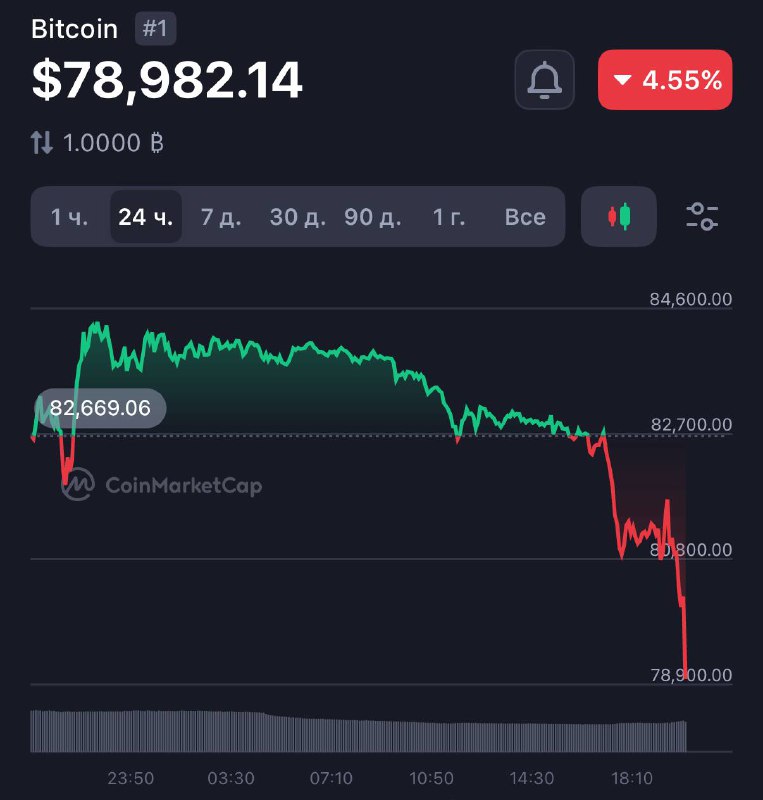The width and height of the screenshot is (763, 800).
Task: Switch chart to 1 ч. range
Action: [70, 217]
